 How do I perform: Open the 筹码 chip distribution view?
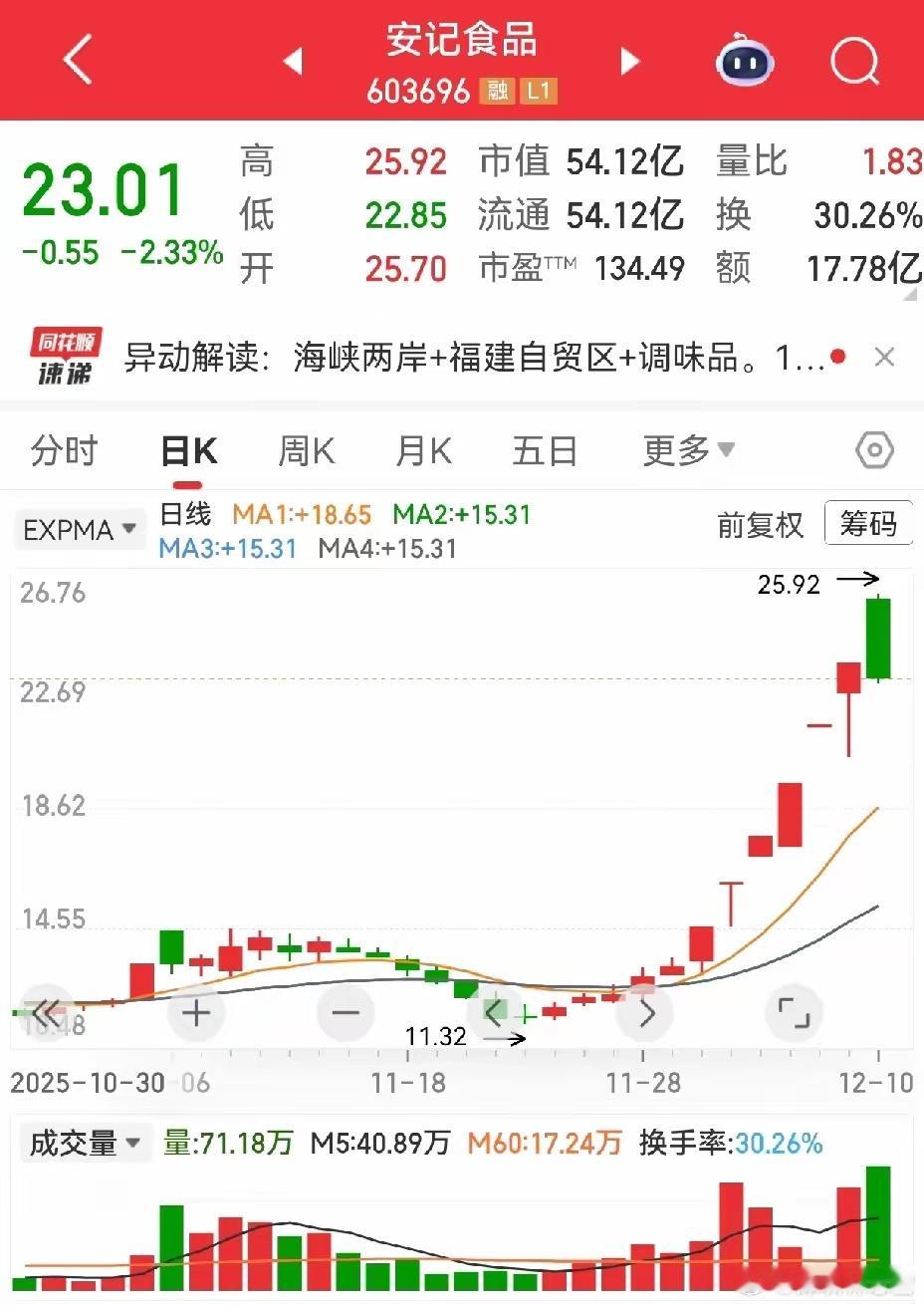pos(867,524)
